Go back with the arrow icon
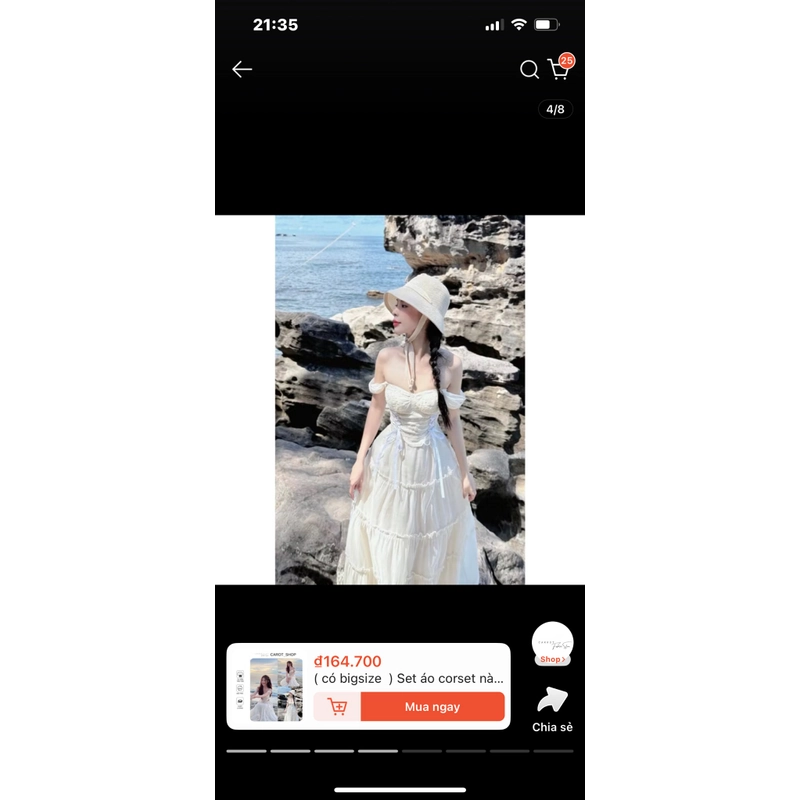This screenshot has width=800, height=800. pyautogui.click(x=242, y=69)
